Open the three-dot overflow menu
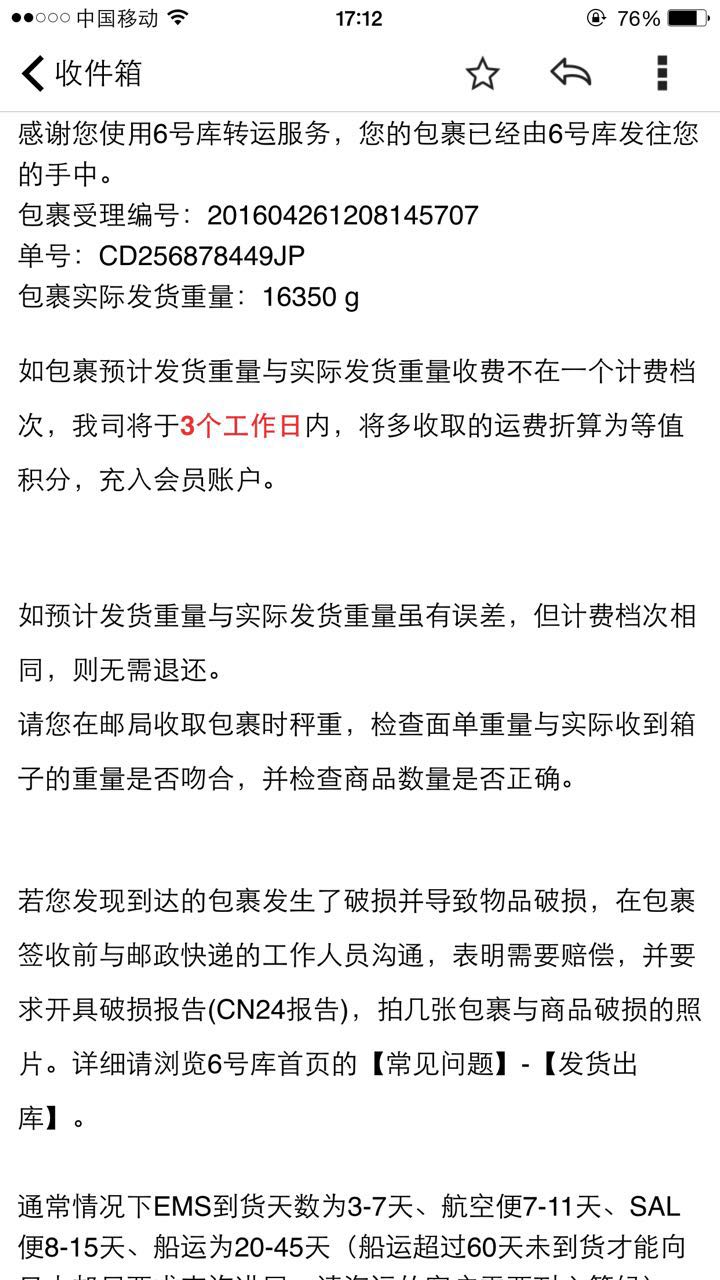Viewport: 720px width, 1280px height. pyautogui.click(x=661, y=73)
